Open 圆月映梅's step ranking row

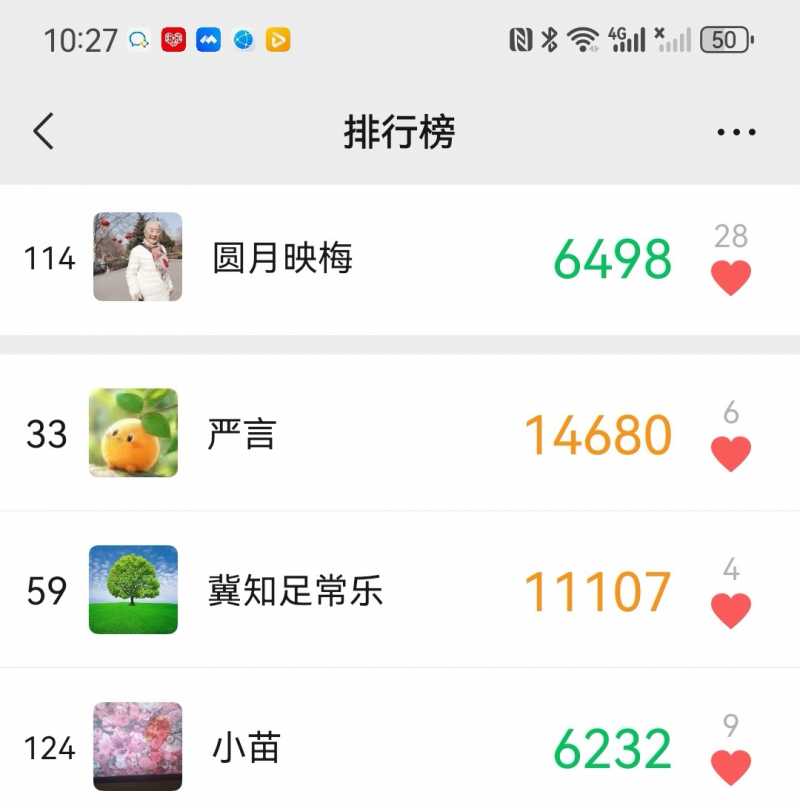282,259
